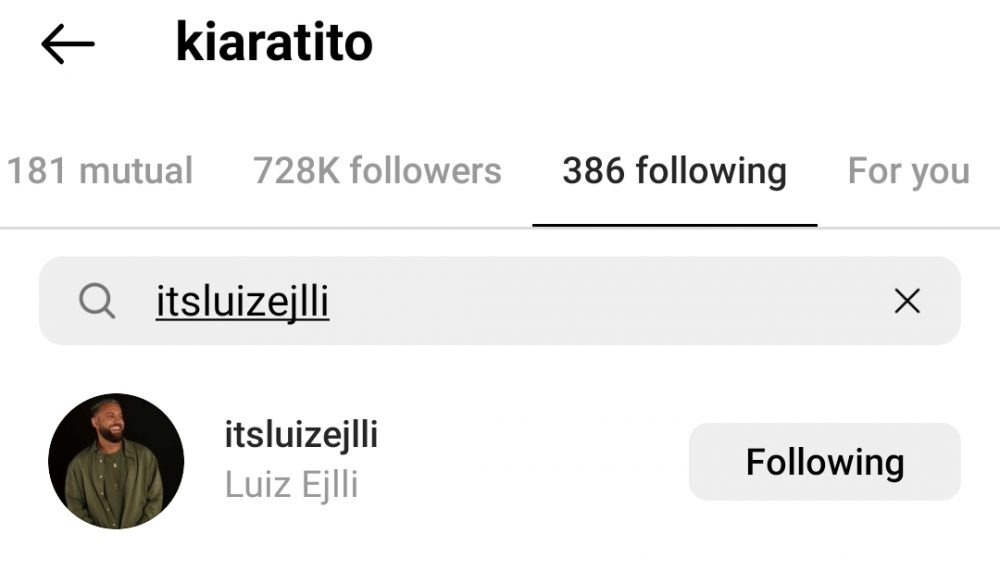The width and height of the screenshot is (1000, 583).
Task: Go back using the arrow icon
Action: coord(68,44)
